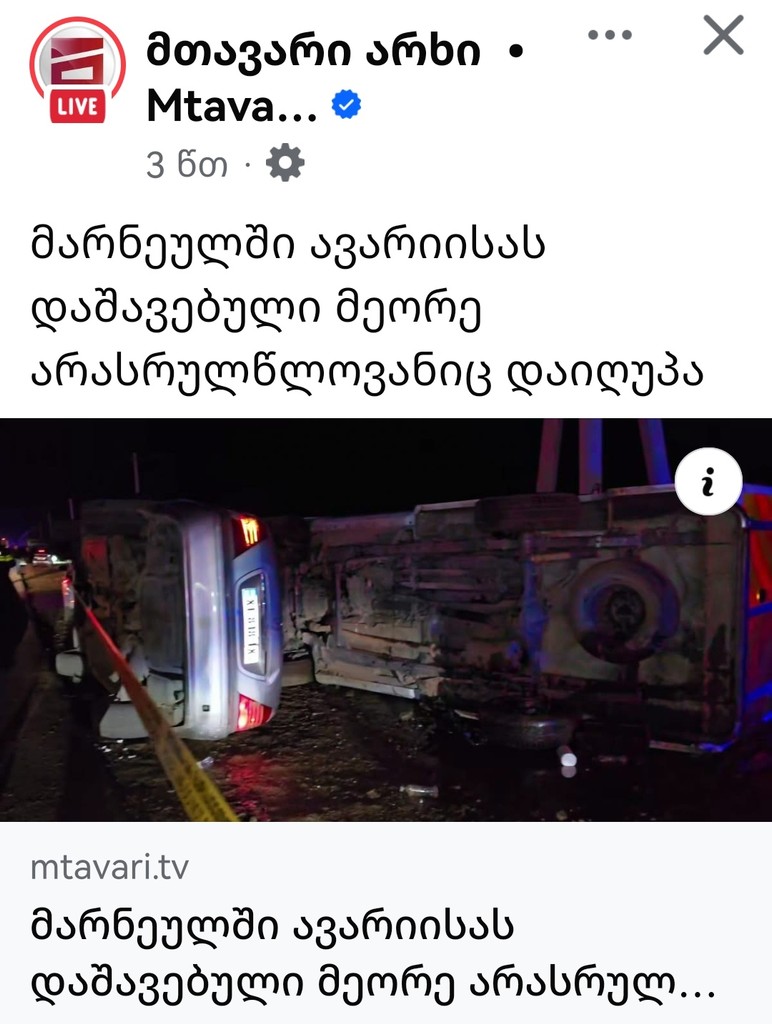View post audience settings gear icon
This screenshot has height=1024, width=772.
tap(285, 163)
